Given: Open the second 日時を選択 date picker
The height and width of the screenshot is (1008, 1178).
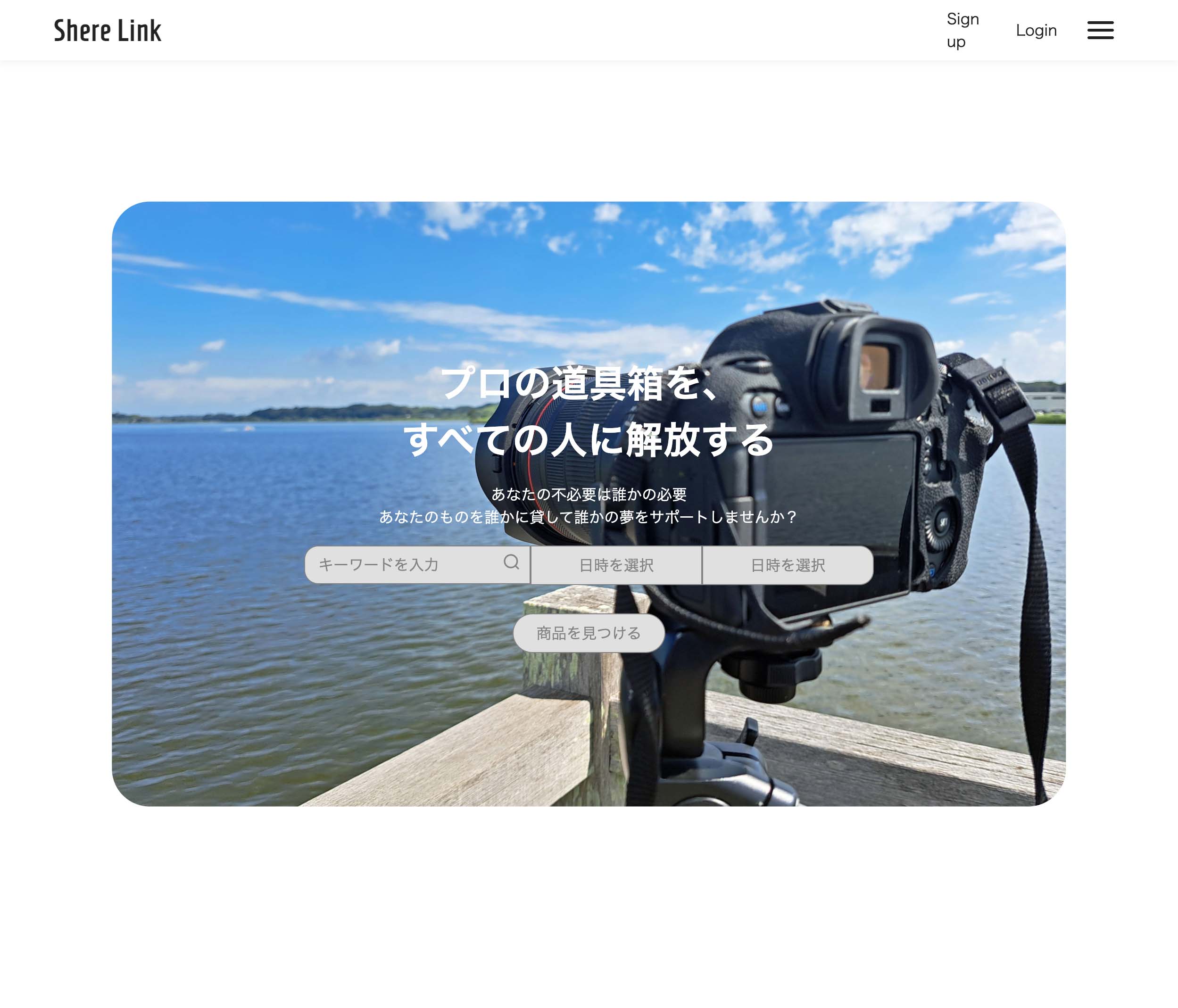Looking at the screenshot, I should click(788, 565).
